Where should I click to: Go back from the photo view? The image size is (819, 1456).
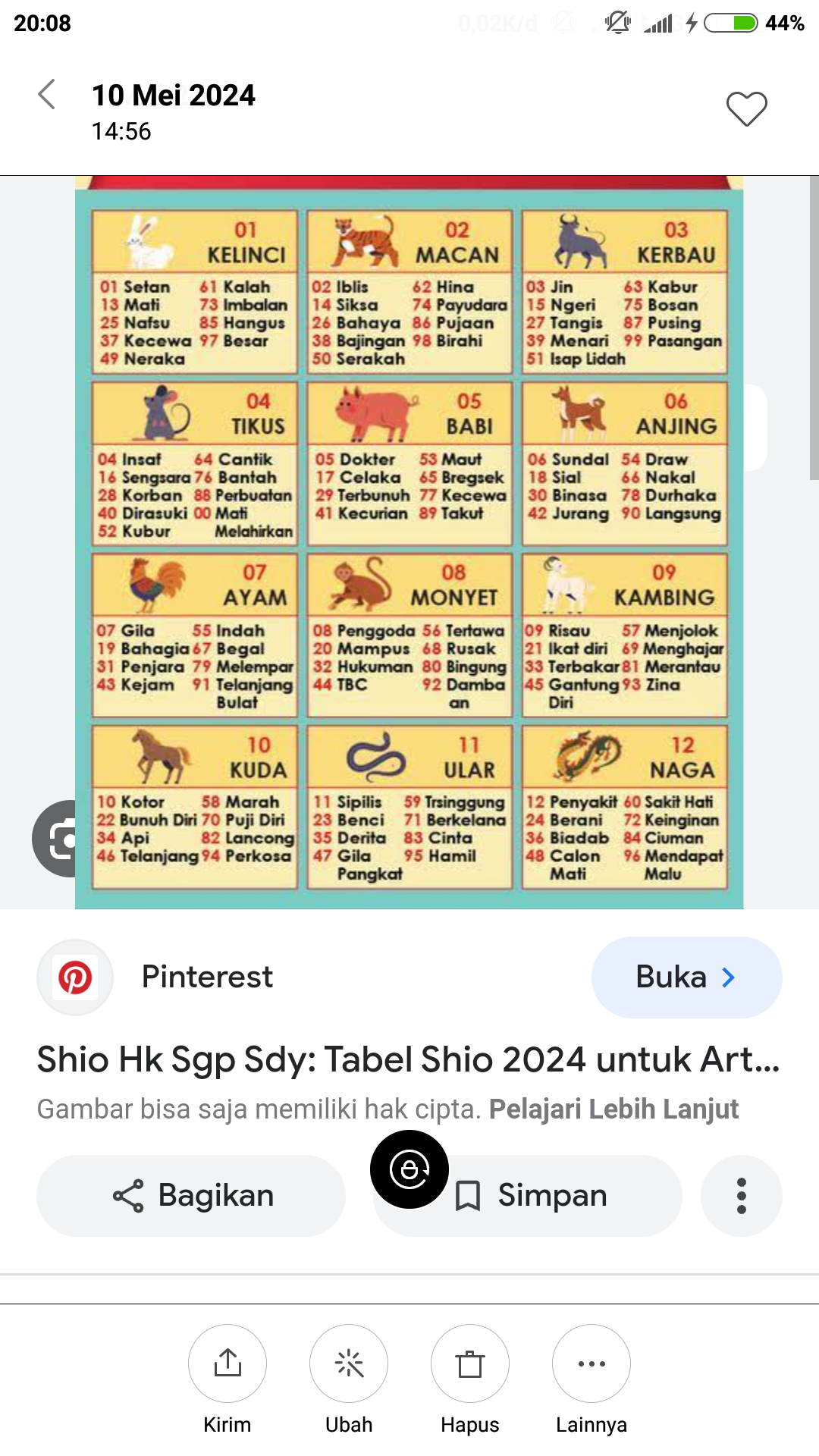(x=47, y=95)
